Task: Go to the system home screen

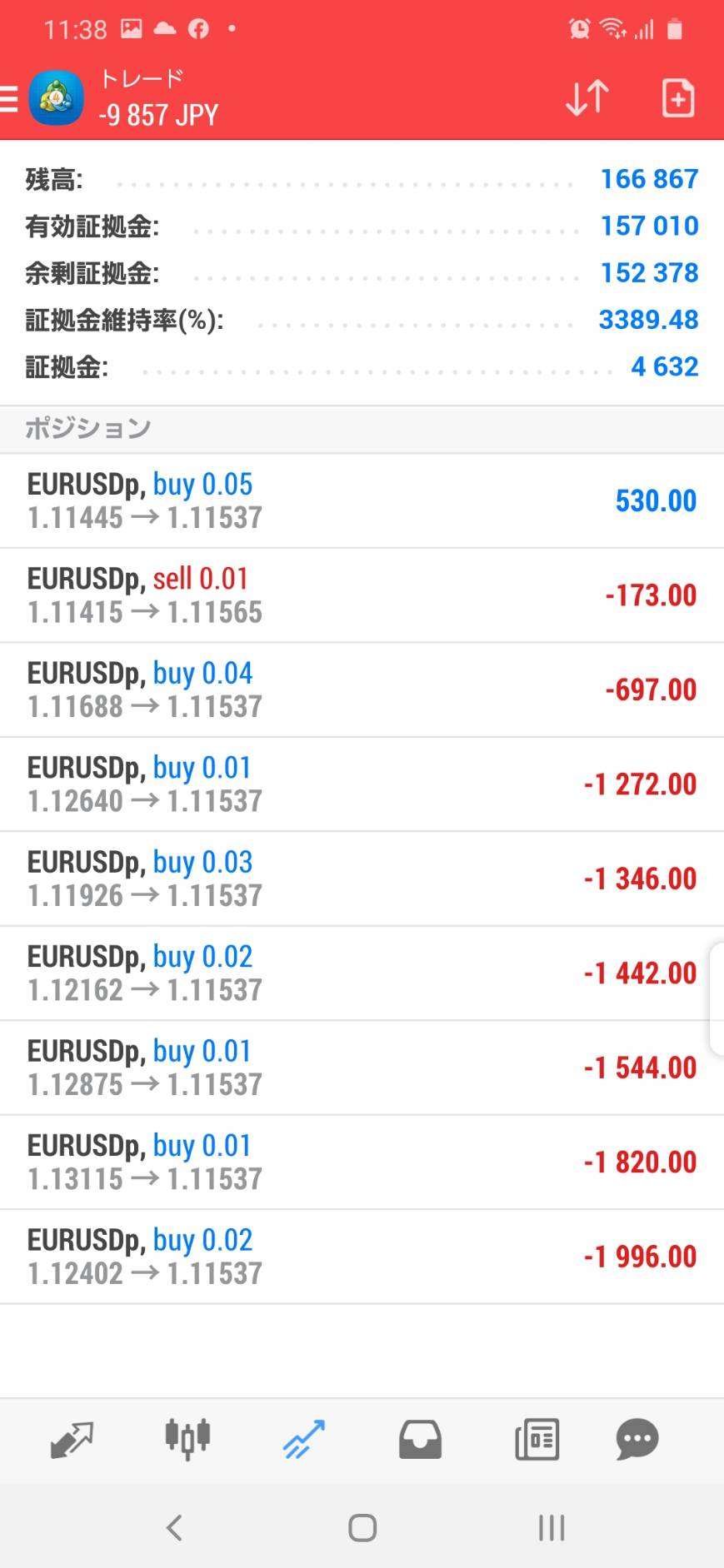Action: (x=362, y=1527)
